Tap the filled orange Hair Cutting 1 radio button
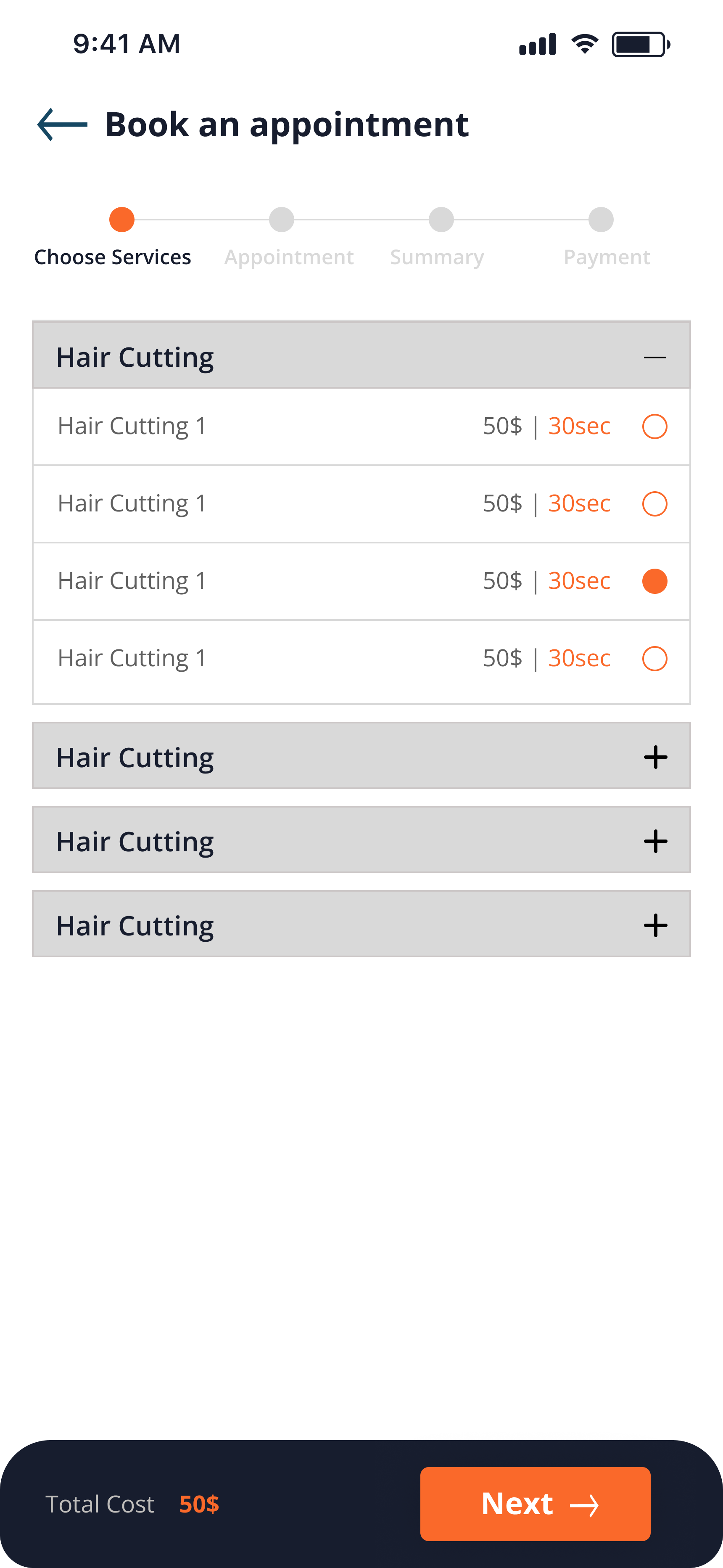This screenshot has height=1568, width=723. 654,581
